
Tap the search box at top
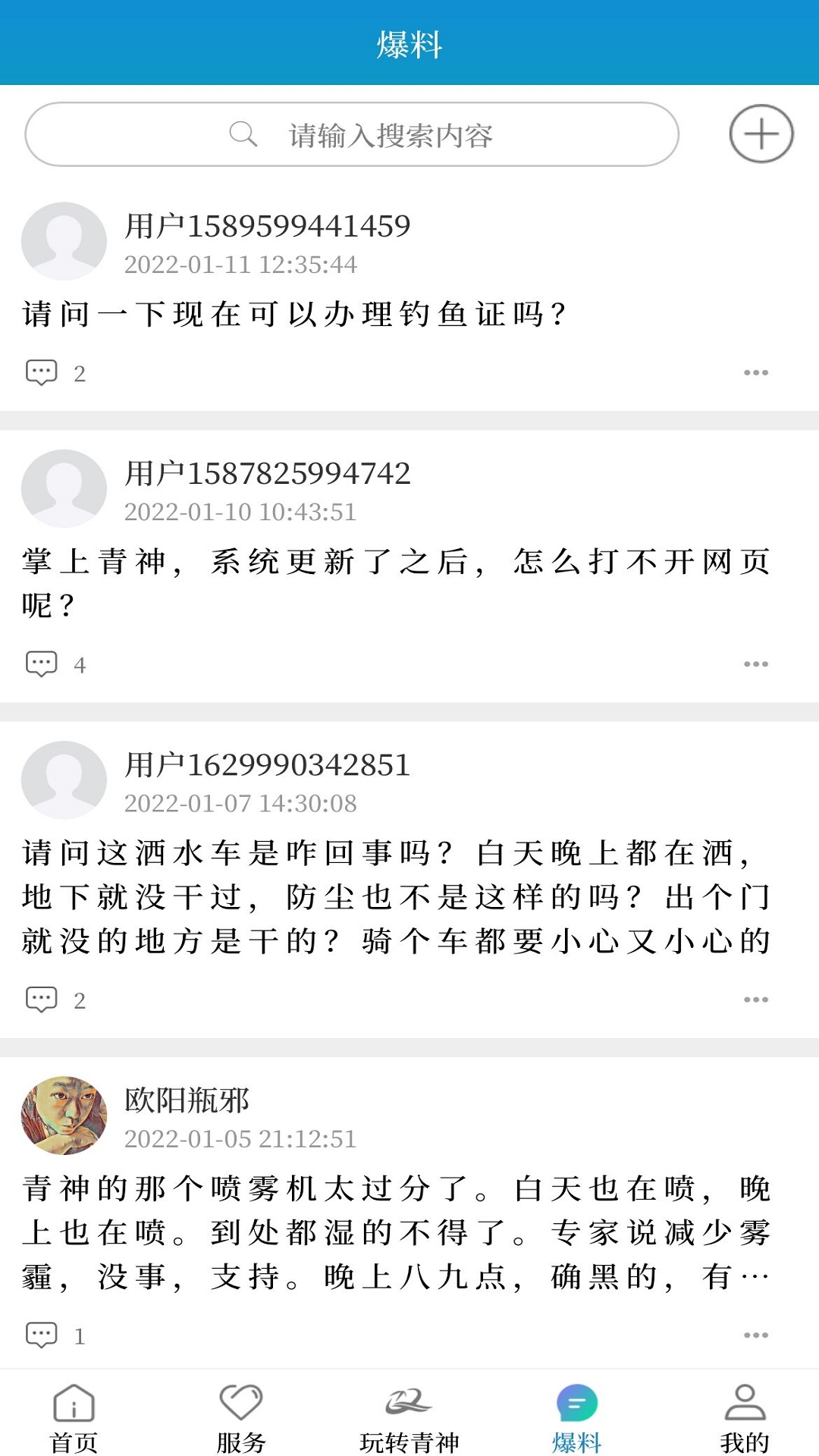point(352,135)
